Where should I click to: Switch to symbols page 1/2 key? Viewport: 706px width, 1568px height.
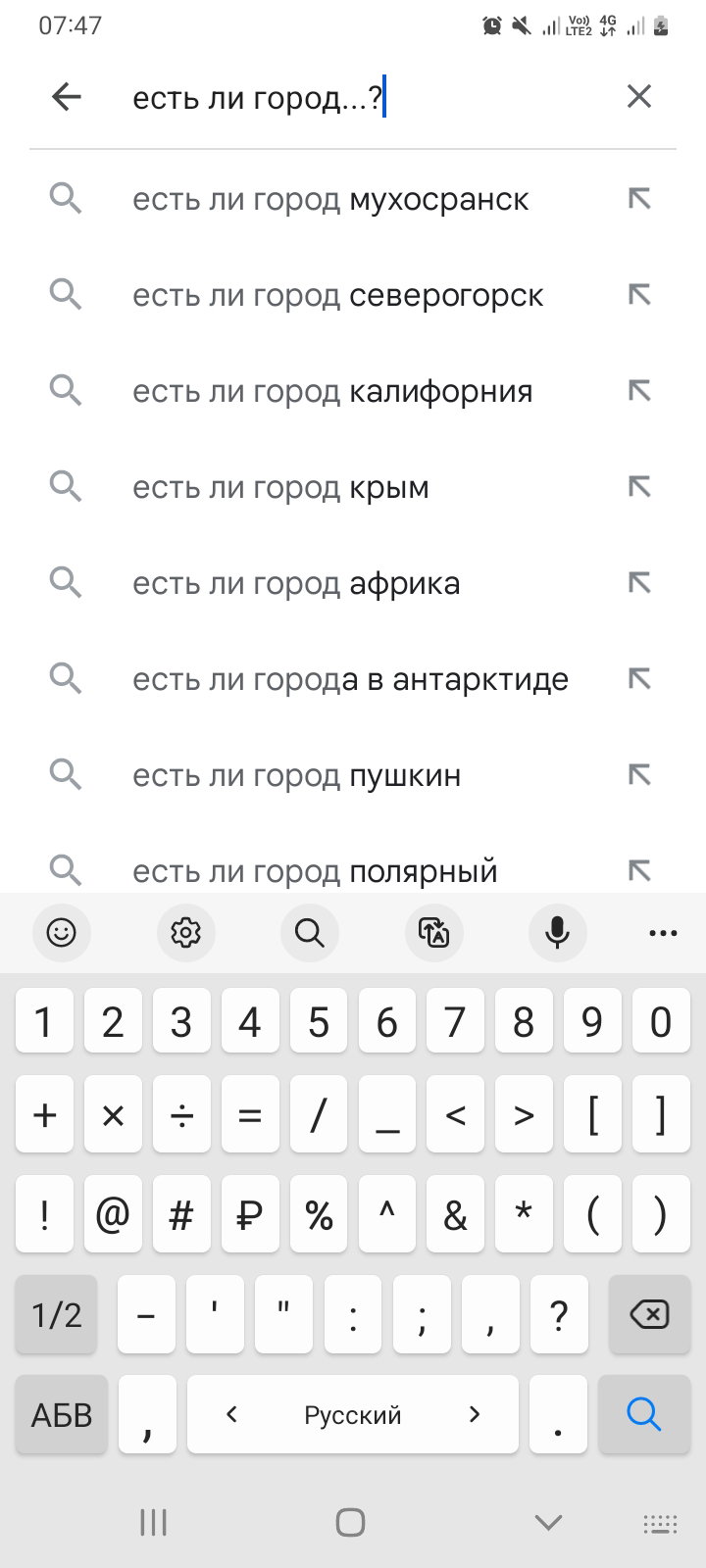click(56, 1314)
